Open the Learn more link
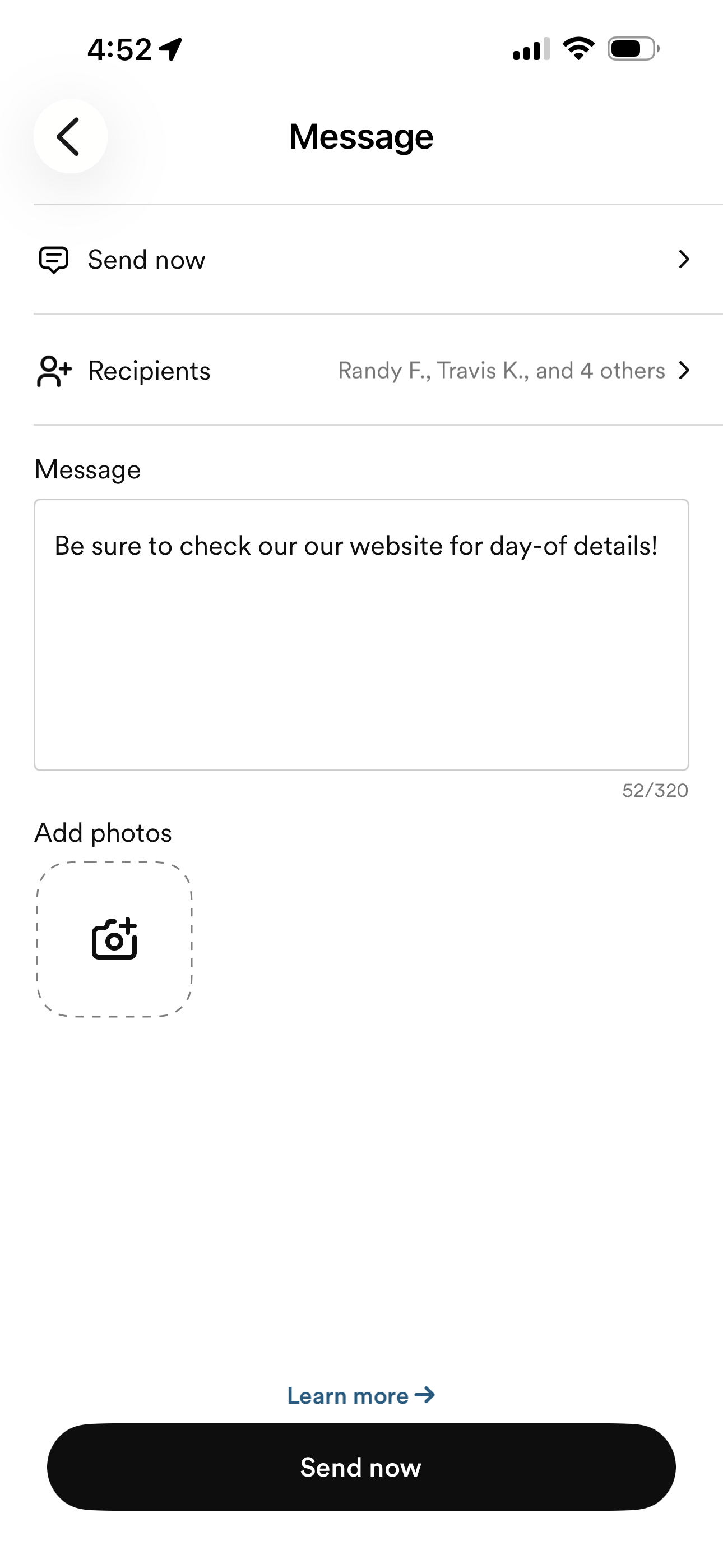Viewport: 723px width, 1568px height. [360, 1395]
